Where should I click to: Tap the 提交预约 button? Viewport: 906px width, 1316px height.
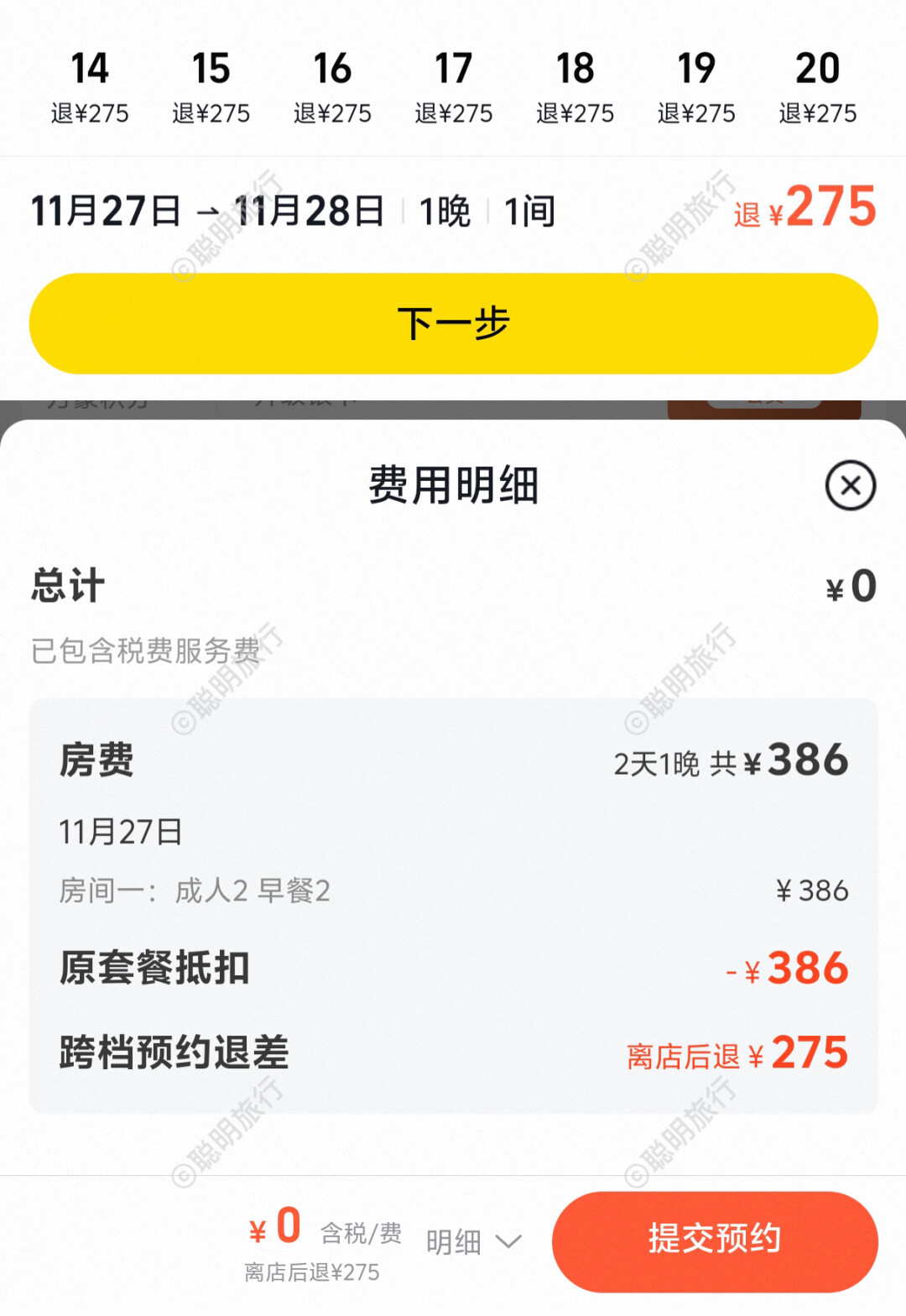pyautogui.click(x=715, y=1240)
